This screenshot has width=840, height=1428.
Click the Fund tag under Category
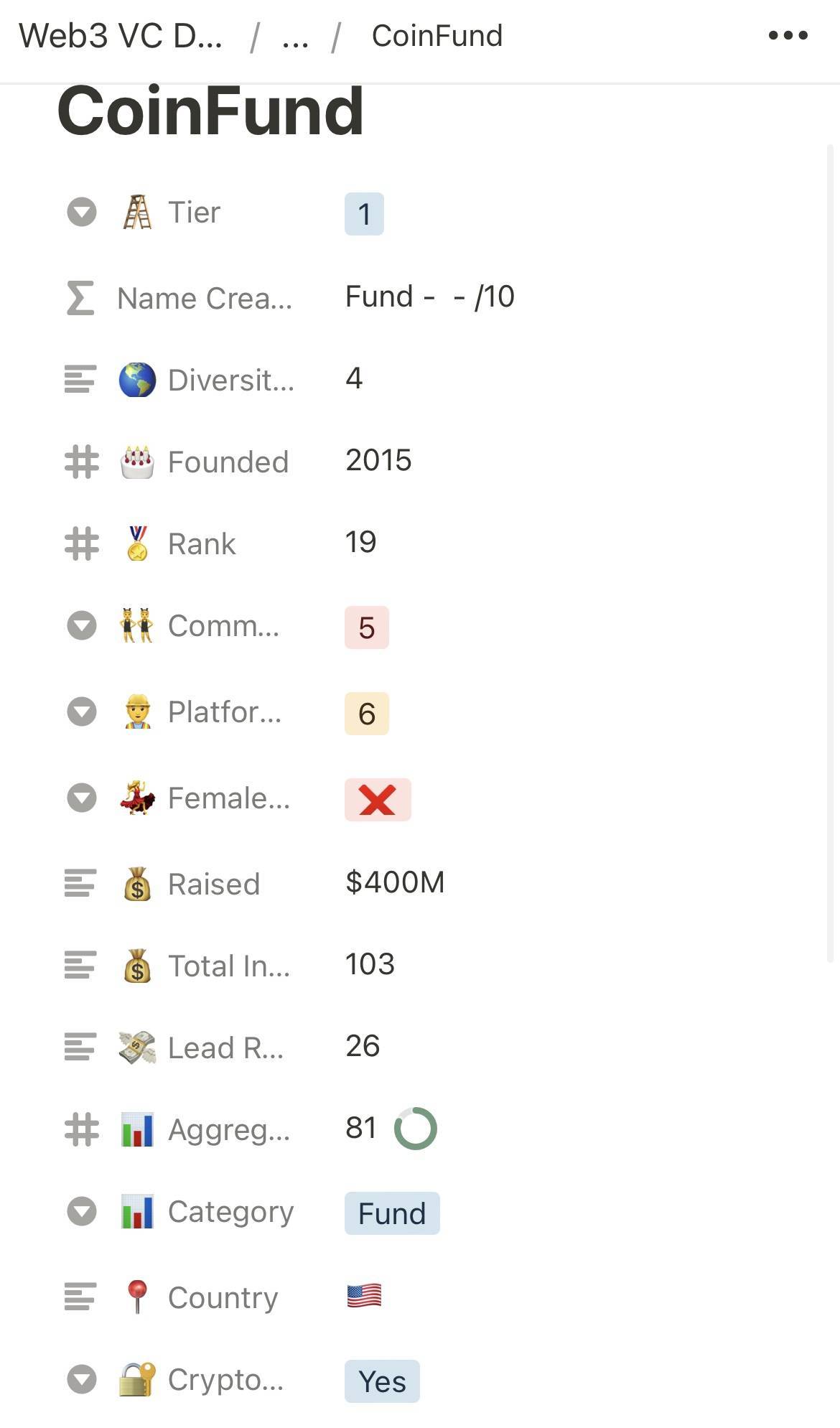coord(392,1213)
